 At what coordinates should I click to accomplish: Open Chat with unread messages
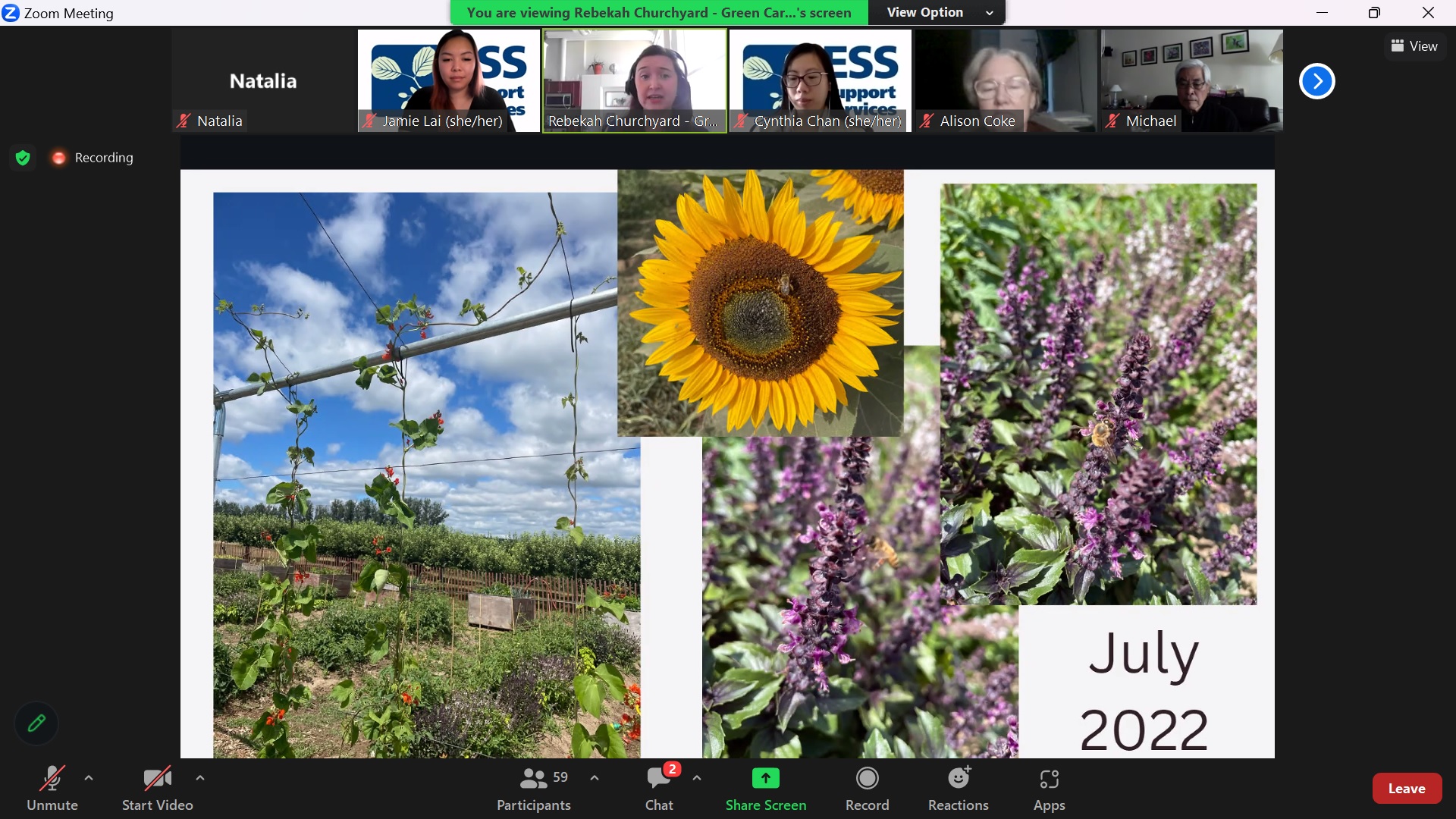tap(659, 787)
